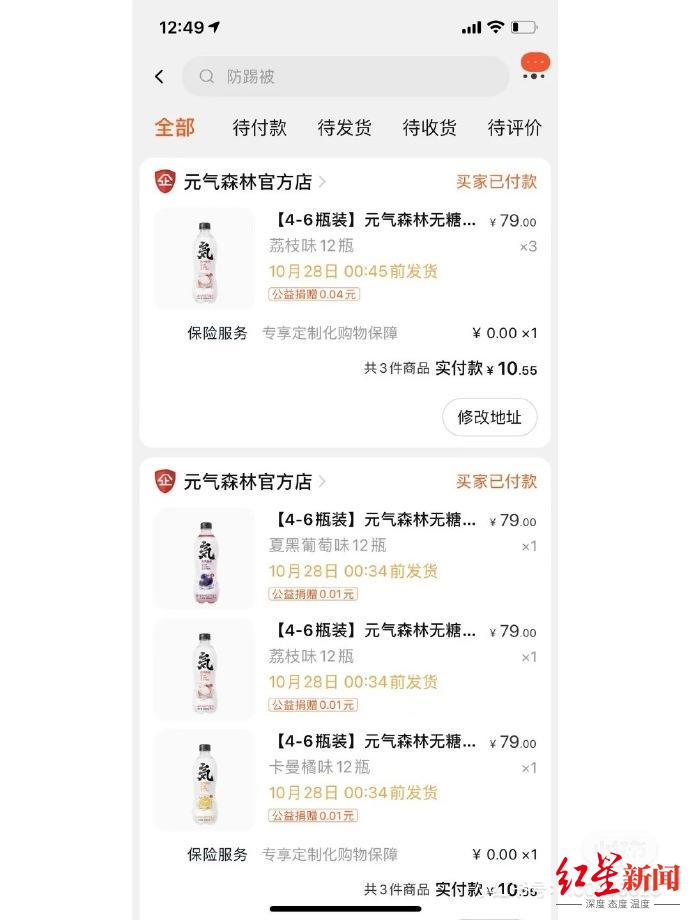The height and width of the screenshot is (920, 690).
Task: Open the search field showing 防踢被
Action: pyautogui.click(x=345, y=77)
